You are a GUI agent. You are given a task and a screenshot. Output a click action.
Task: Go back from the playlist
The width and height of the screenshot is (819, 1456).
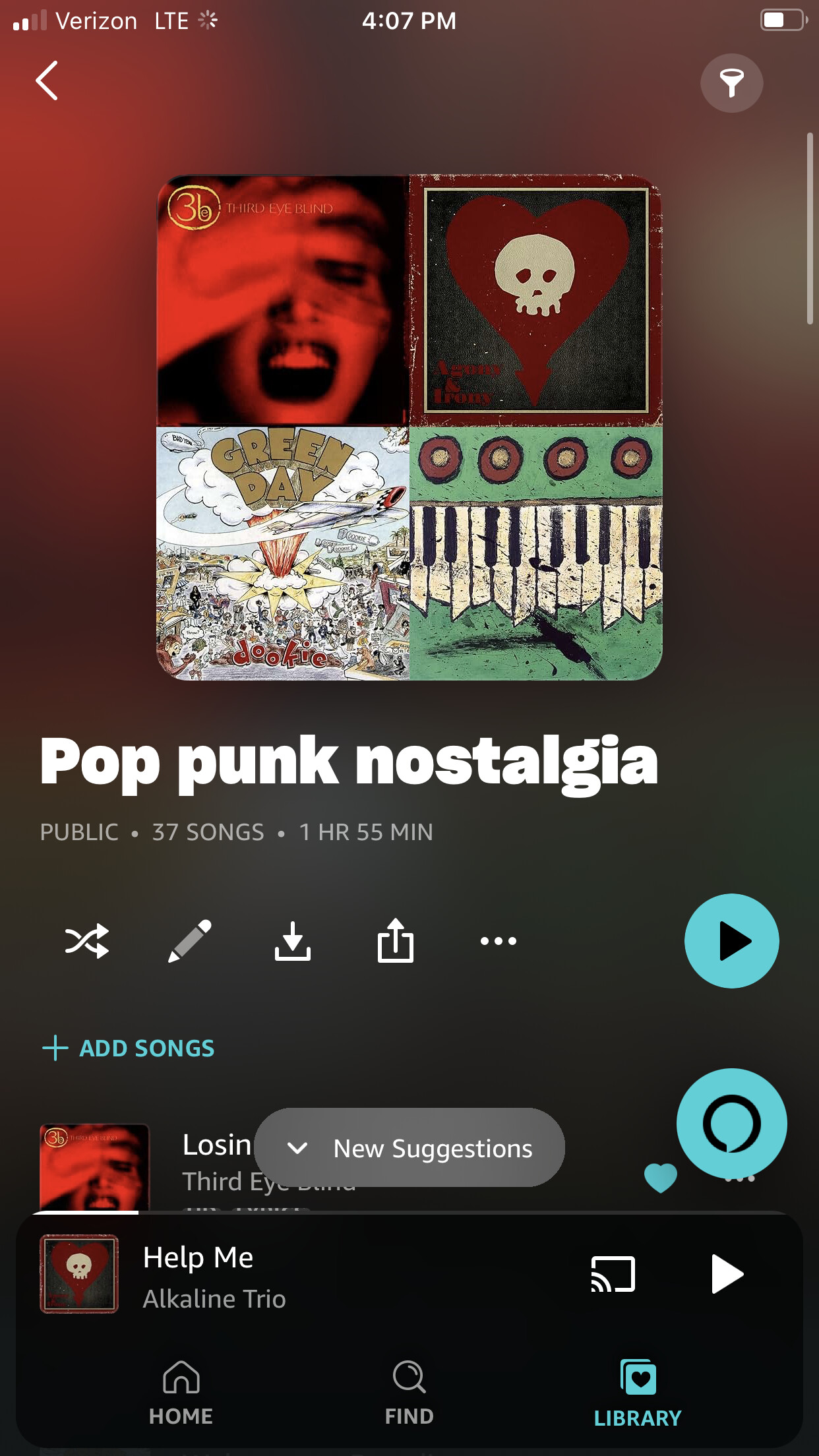point(47,80)
